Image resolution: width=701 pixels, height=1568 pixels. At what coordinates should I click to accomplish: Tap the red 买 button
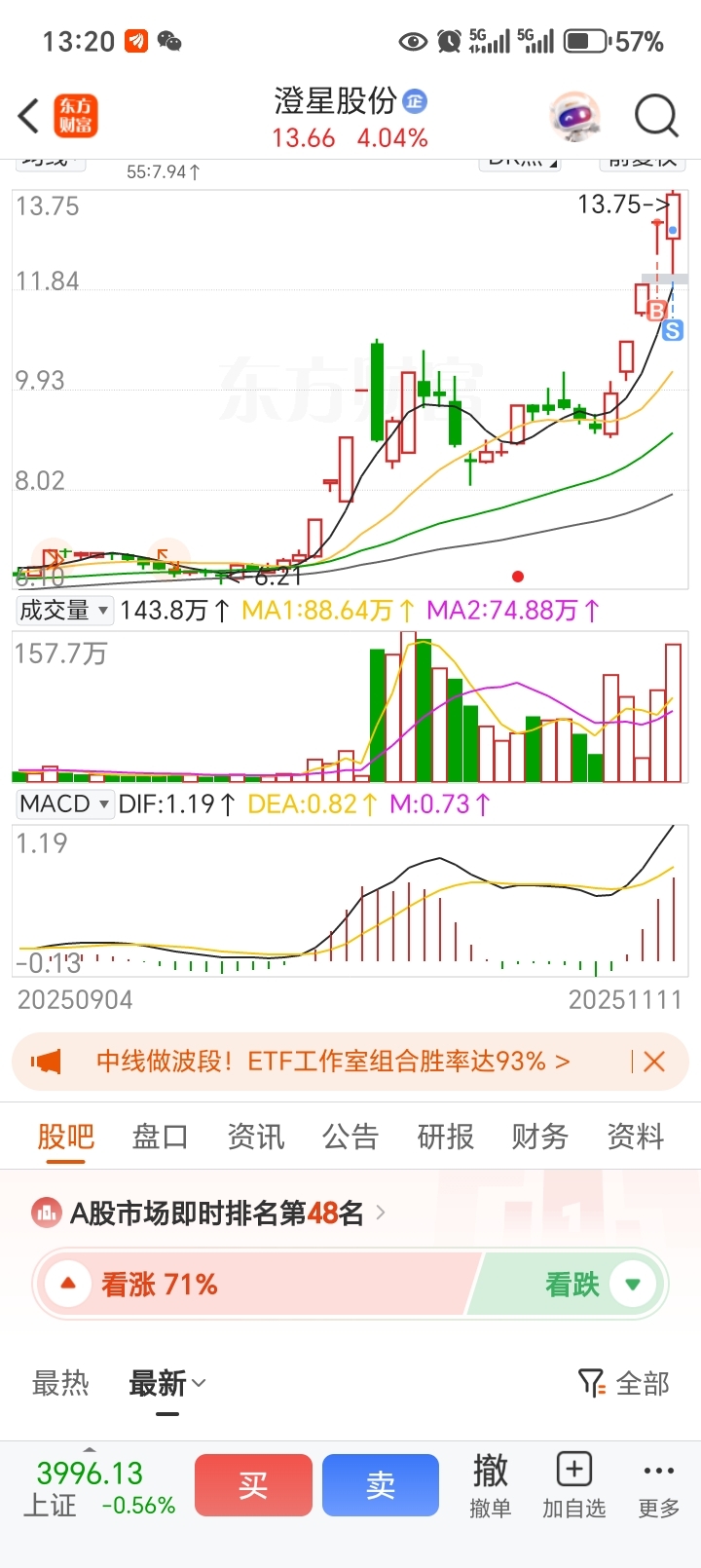(x=253, y=1485)
